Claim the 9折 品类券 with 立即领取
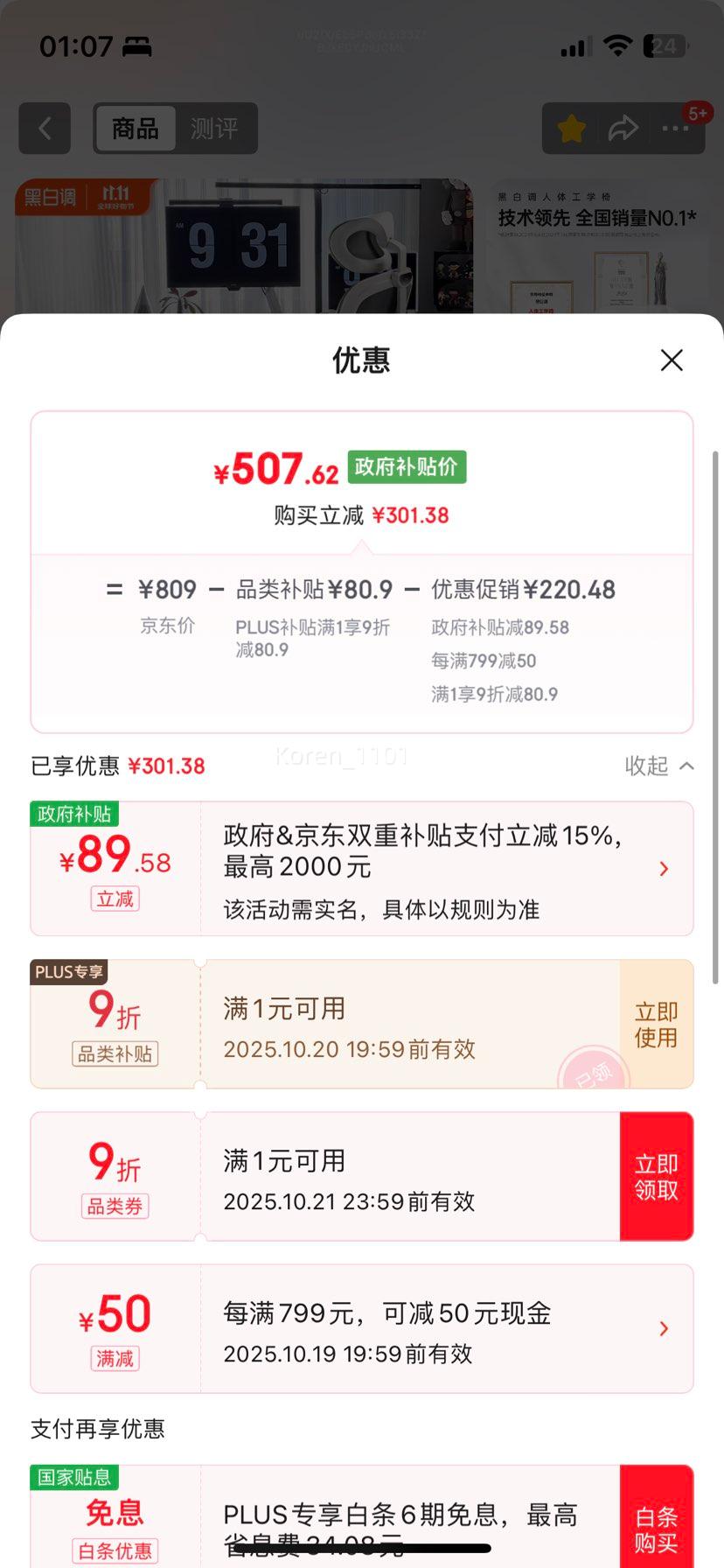This screenshot has height=1568, width=724. click(656, 1177)
